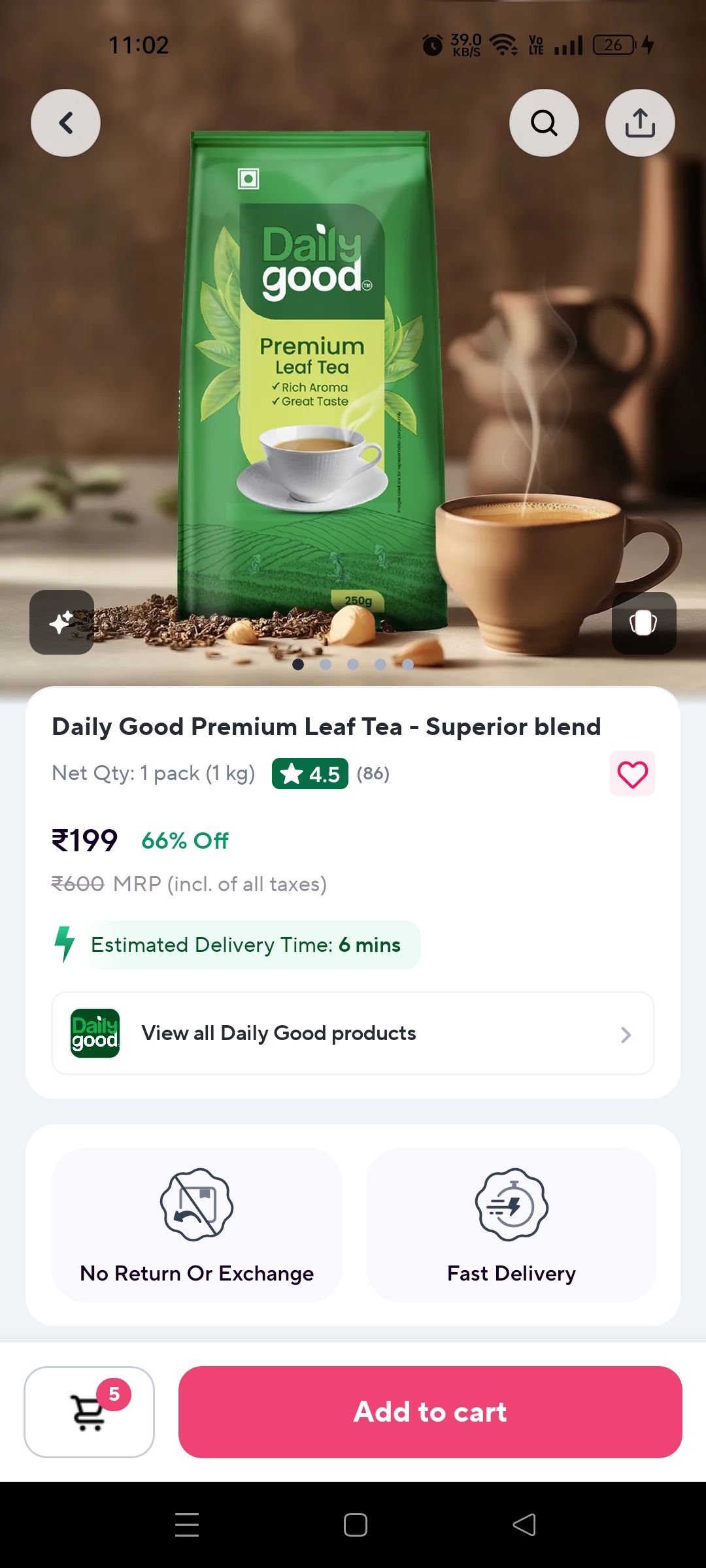Share this tea product
706x1568 pixels.
640,123
